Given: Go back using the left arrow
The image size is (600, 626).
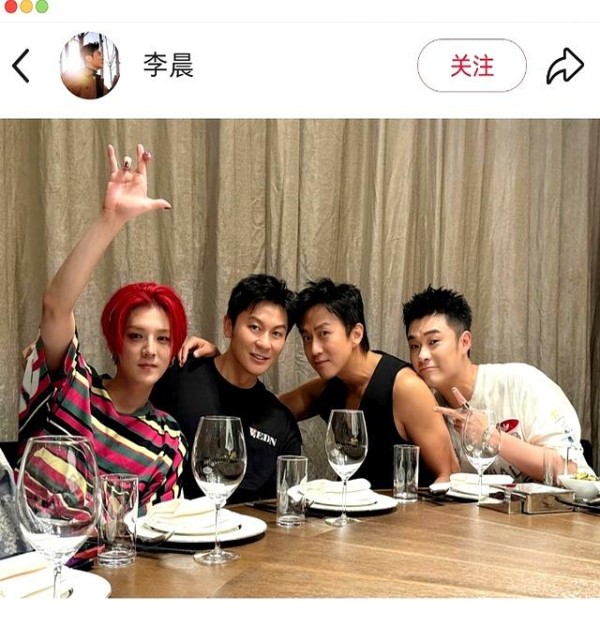Looking at the screenshot, I should (21, 66).
